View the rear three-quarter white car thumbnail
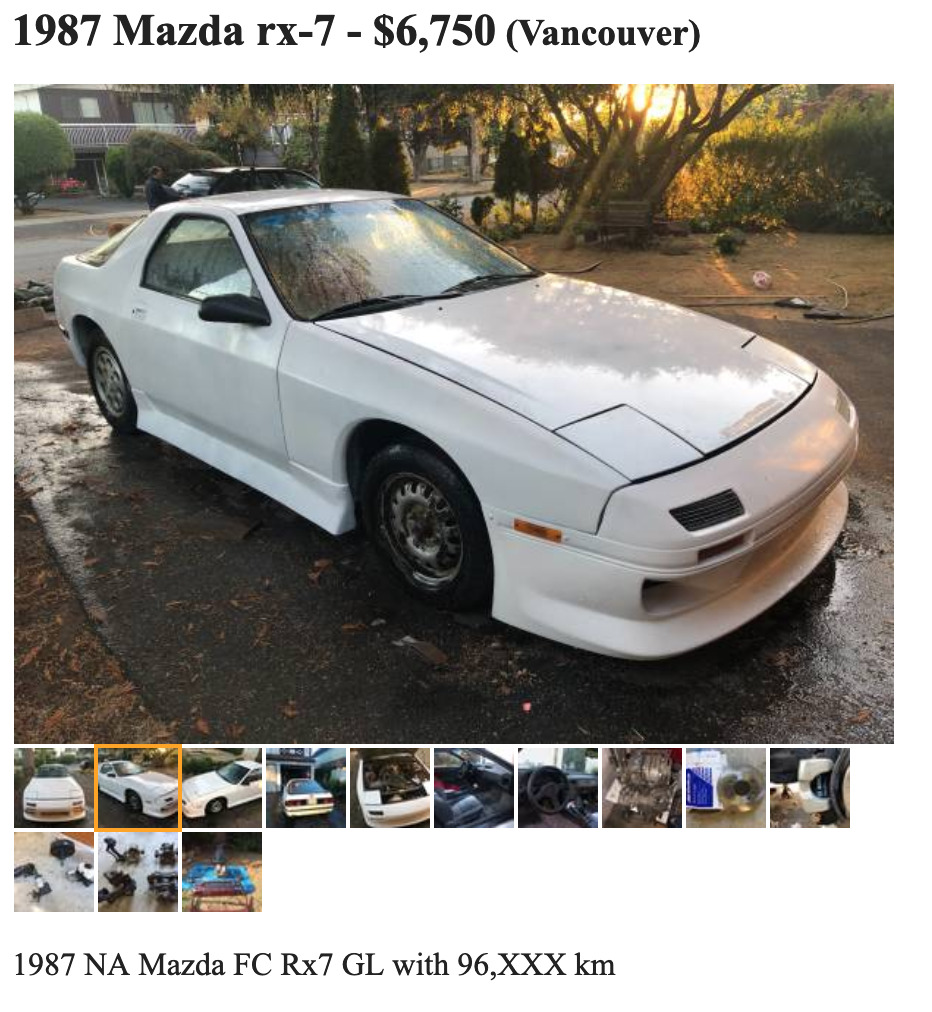 tap(220, 787)
